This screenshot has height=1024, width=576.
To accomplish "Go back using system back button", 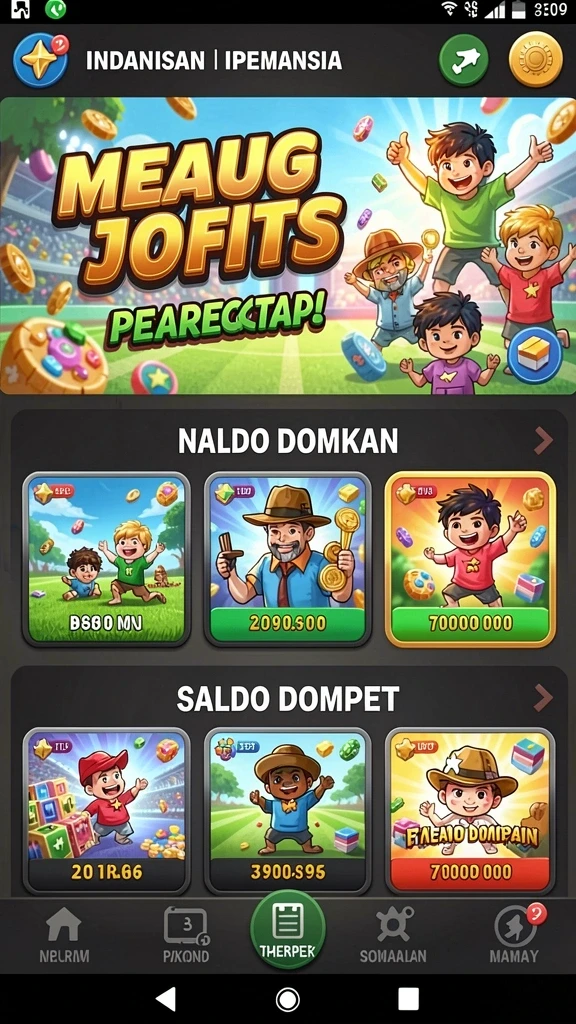I will coord(166,999).
